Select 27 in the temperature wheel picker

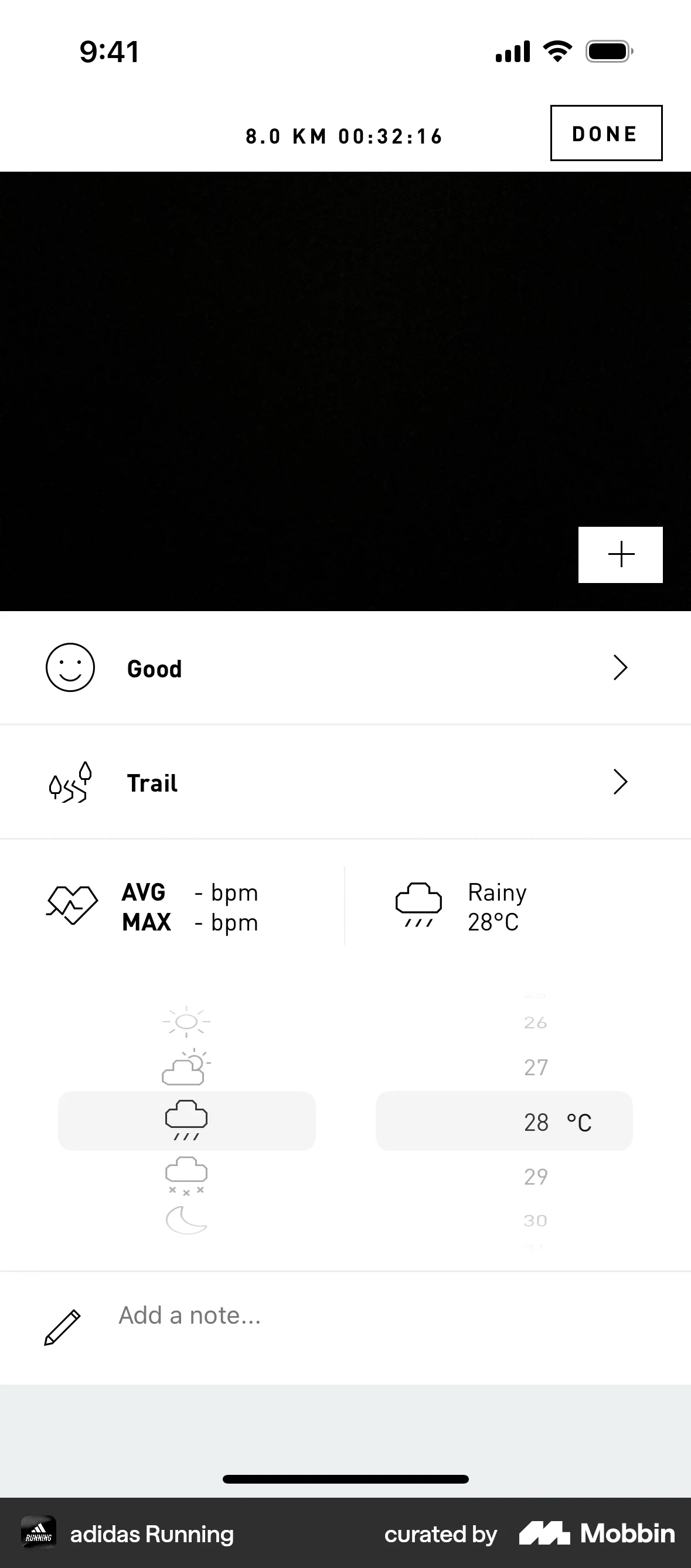535,1066
